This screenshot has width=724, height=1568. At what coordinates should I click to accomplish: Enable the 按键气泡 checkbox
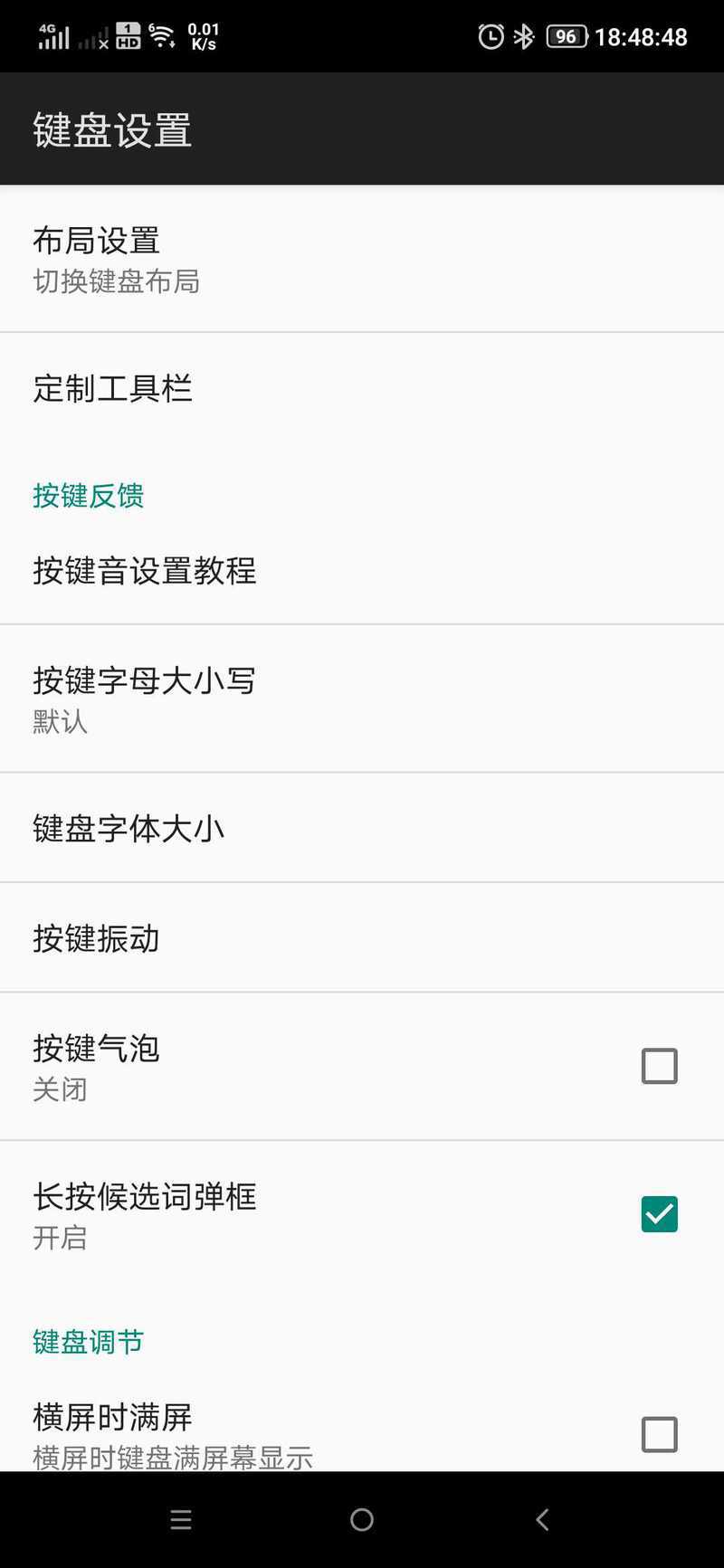[x=659, y=1066]
